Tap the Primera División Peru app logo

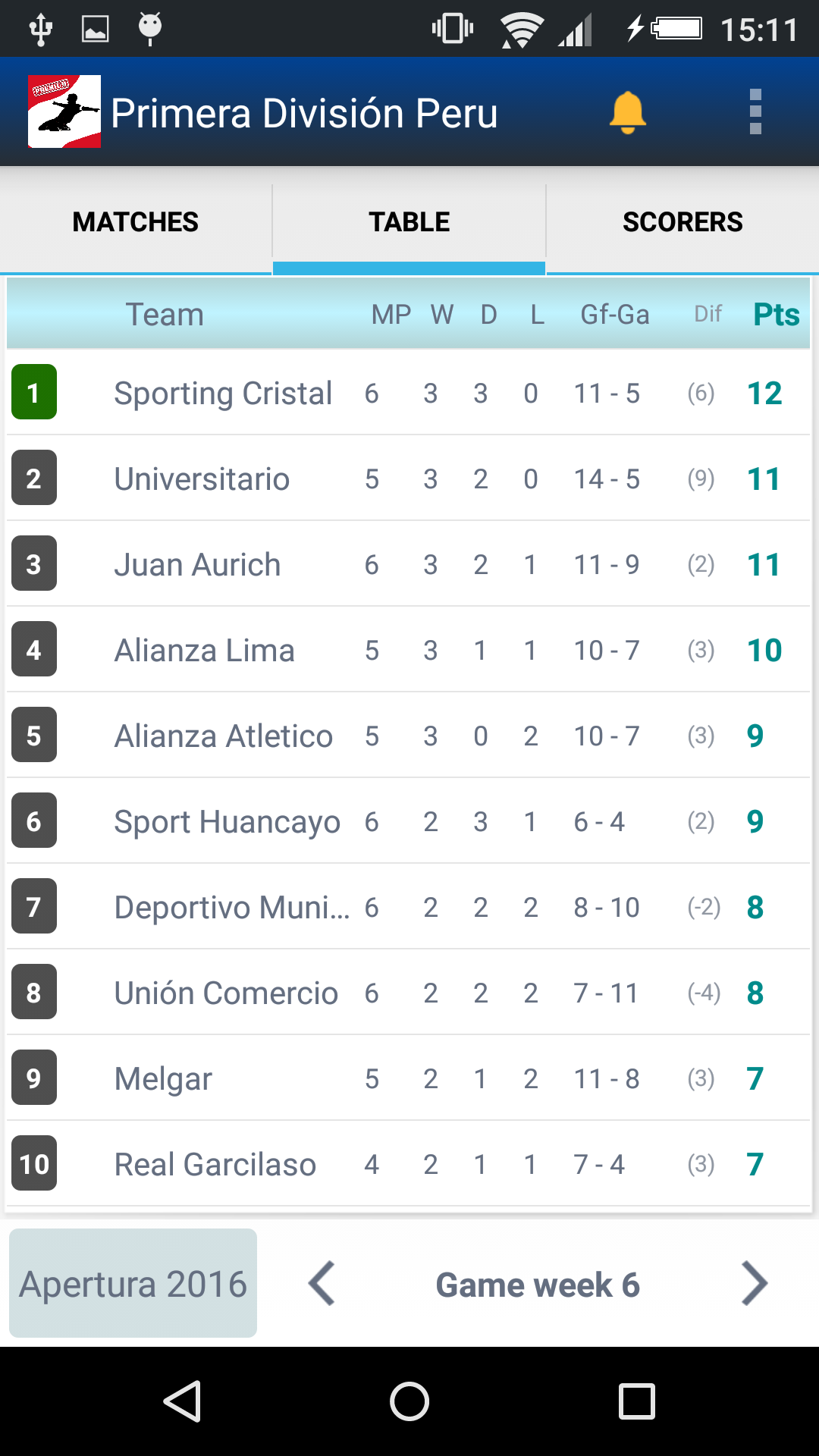(64, 112)
